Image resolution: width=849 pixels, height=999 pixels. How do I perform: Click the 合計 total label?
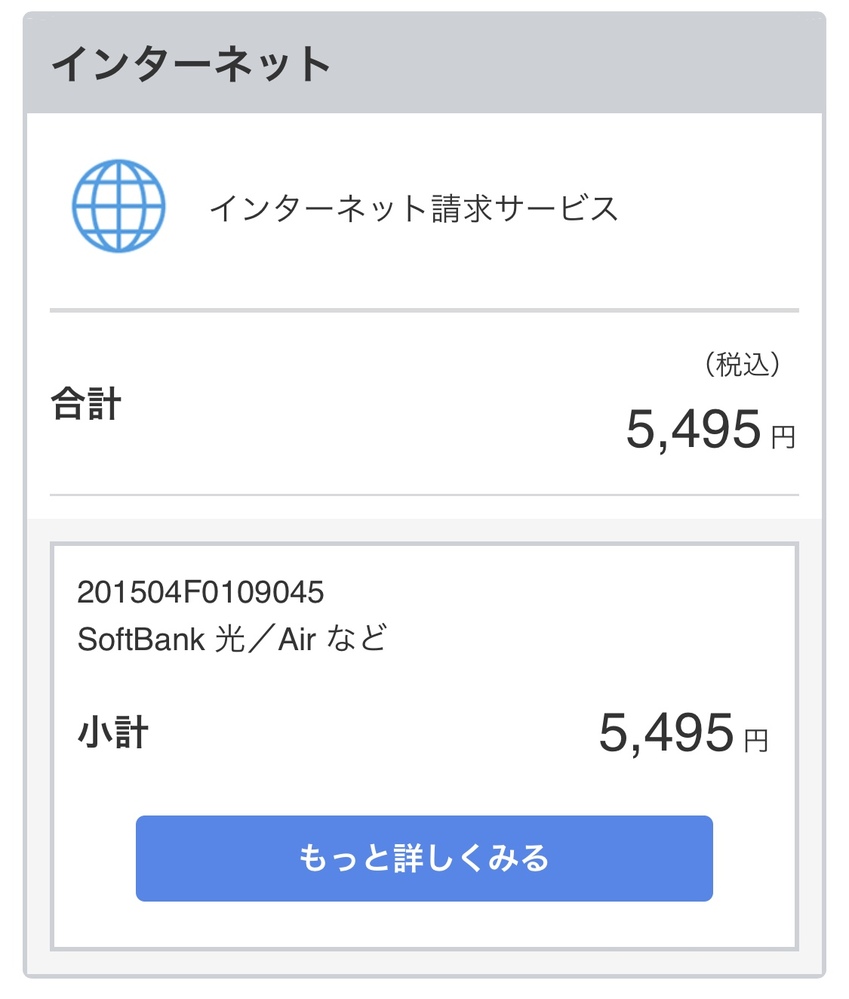click(86, 404)
